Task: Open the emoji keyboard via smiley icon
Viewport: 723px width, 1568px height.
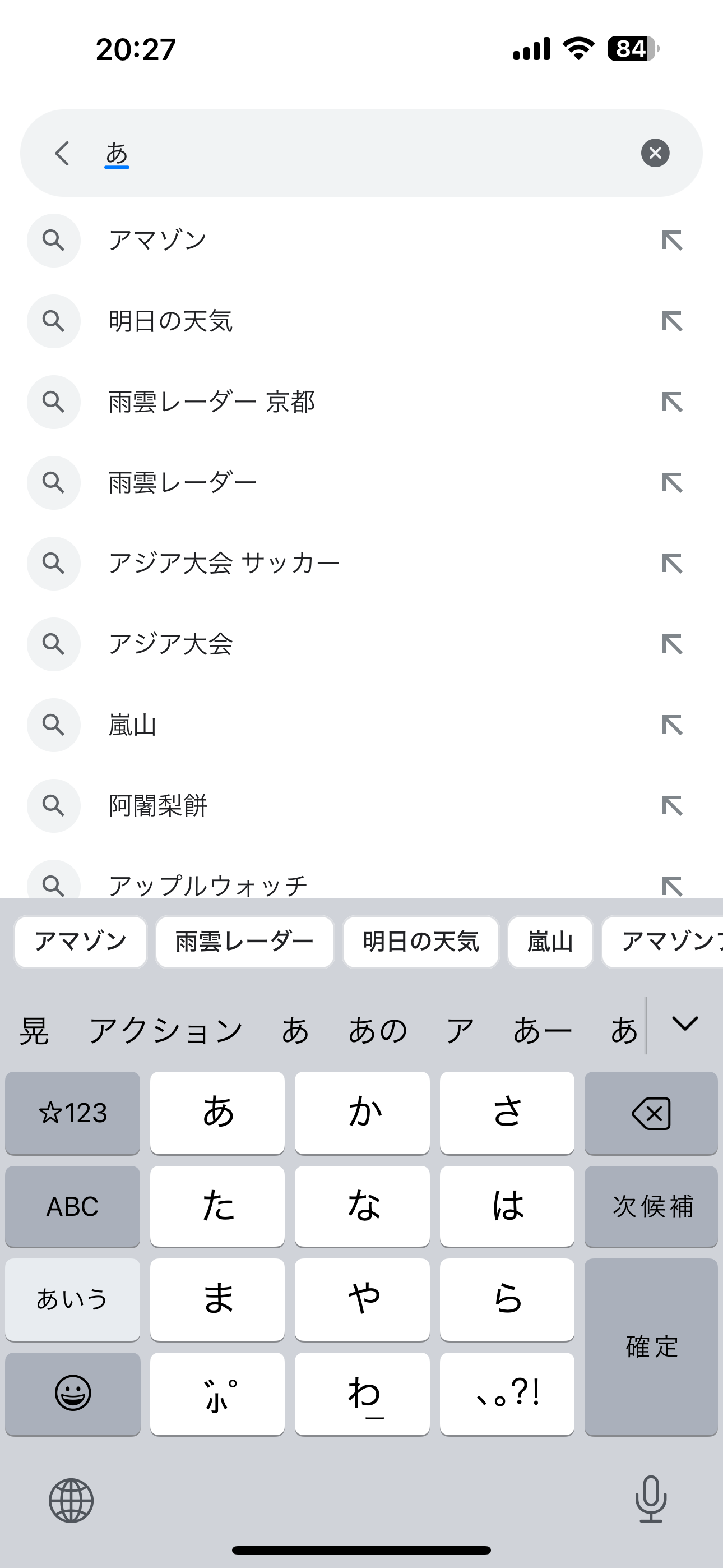Action: coord(72,1393)
